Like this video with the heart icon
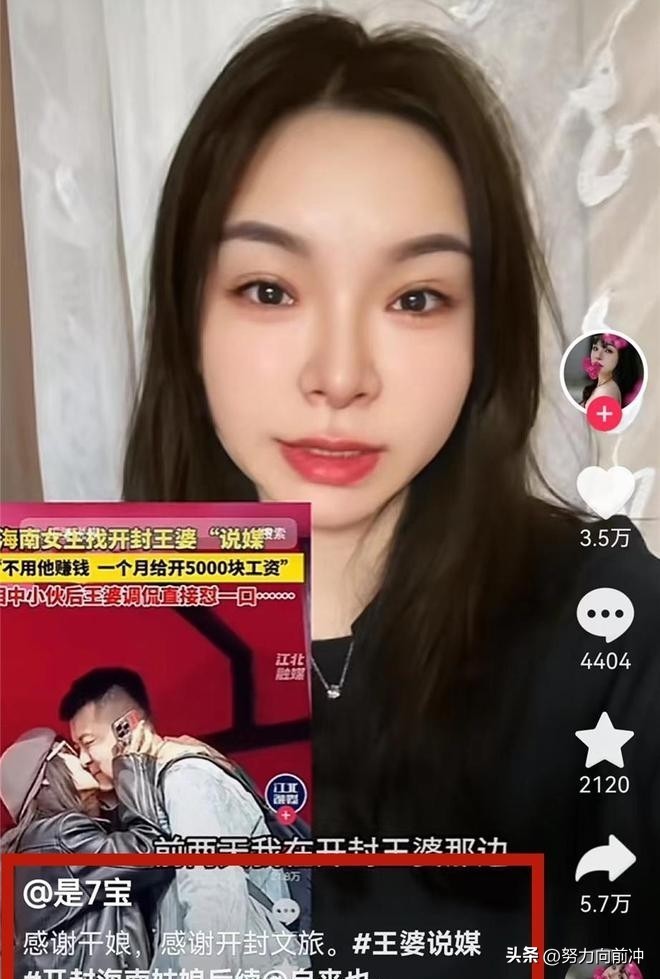The width and height of the screenshot is (660, 979). (605, 492)
